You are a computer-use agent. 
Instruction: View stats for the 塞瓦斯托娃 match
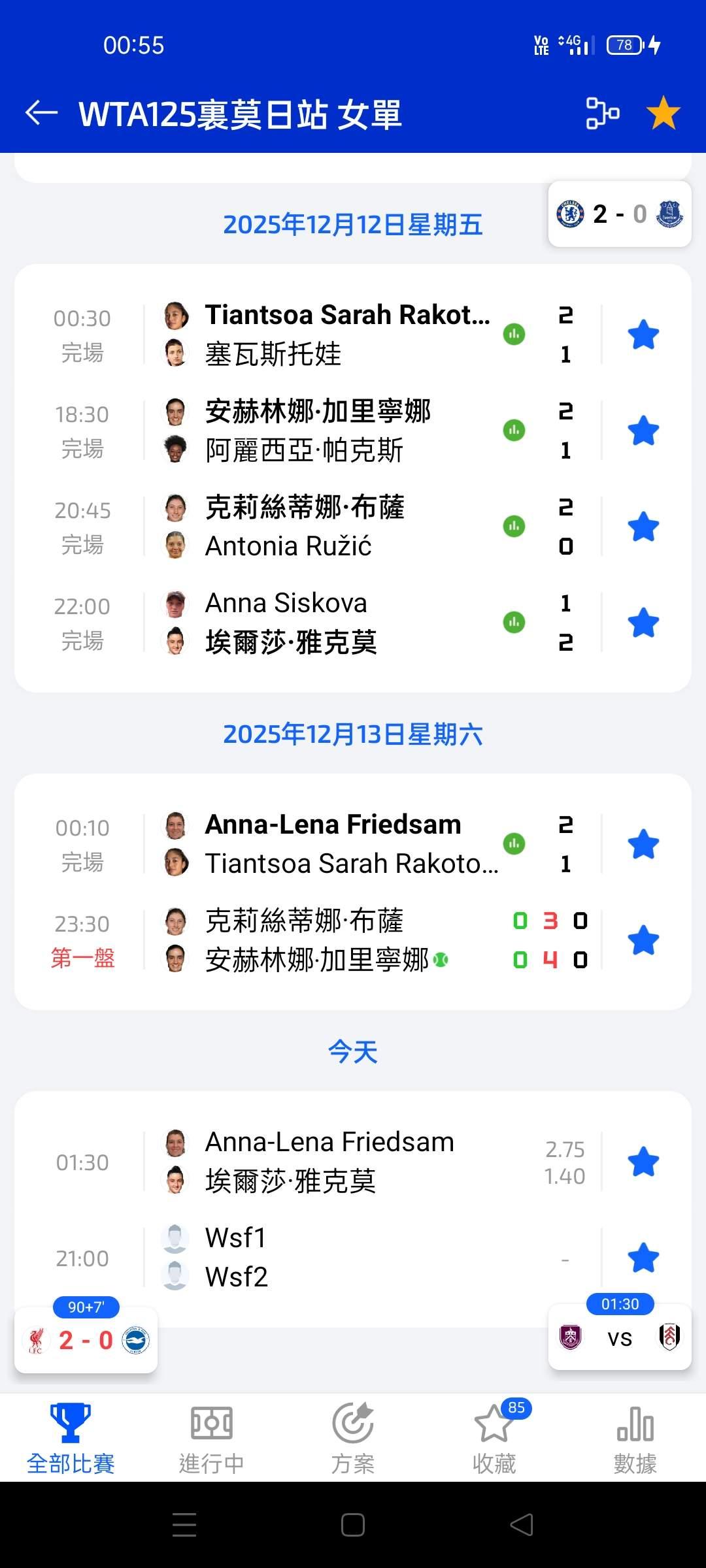[514, 335]
